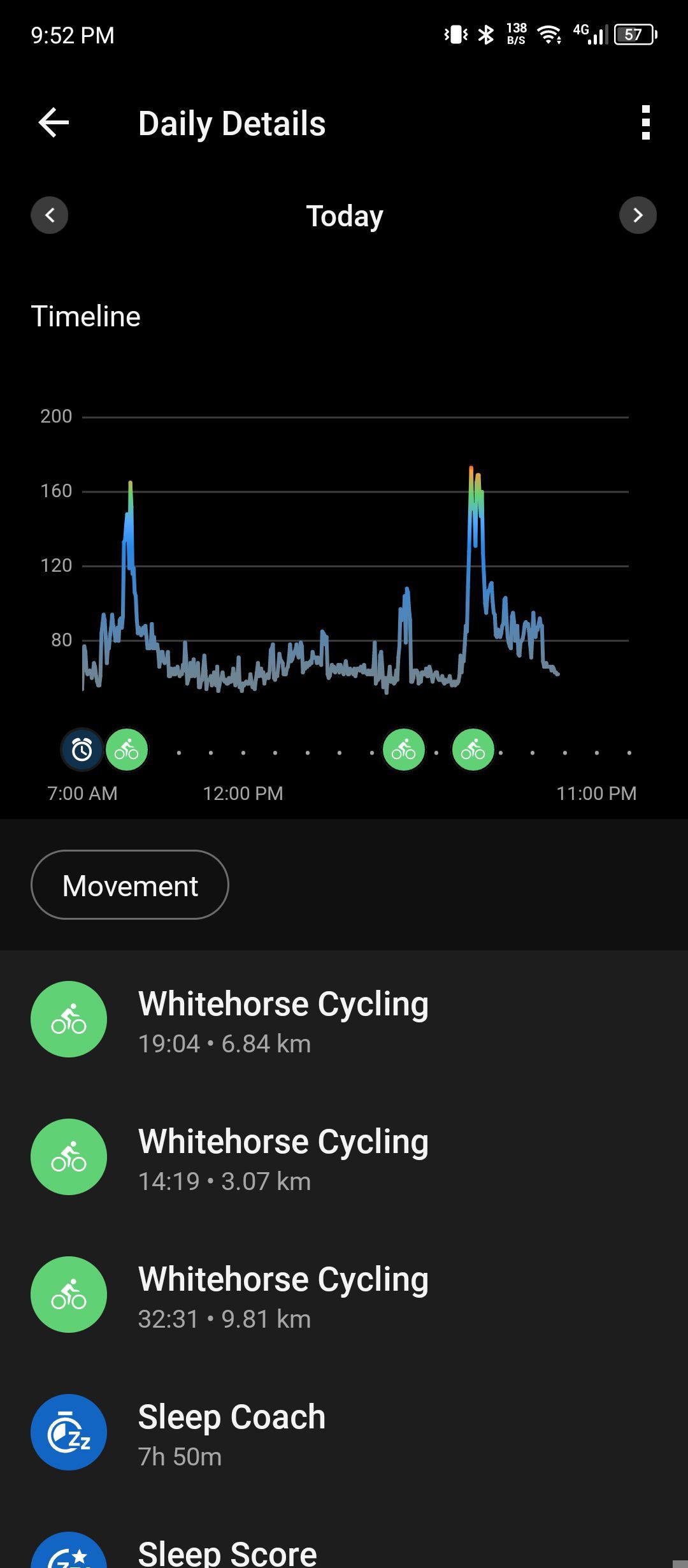Select the evening cycling marker on timeline
The image size is (688, 1568).
click(473, 750)
